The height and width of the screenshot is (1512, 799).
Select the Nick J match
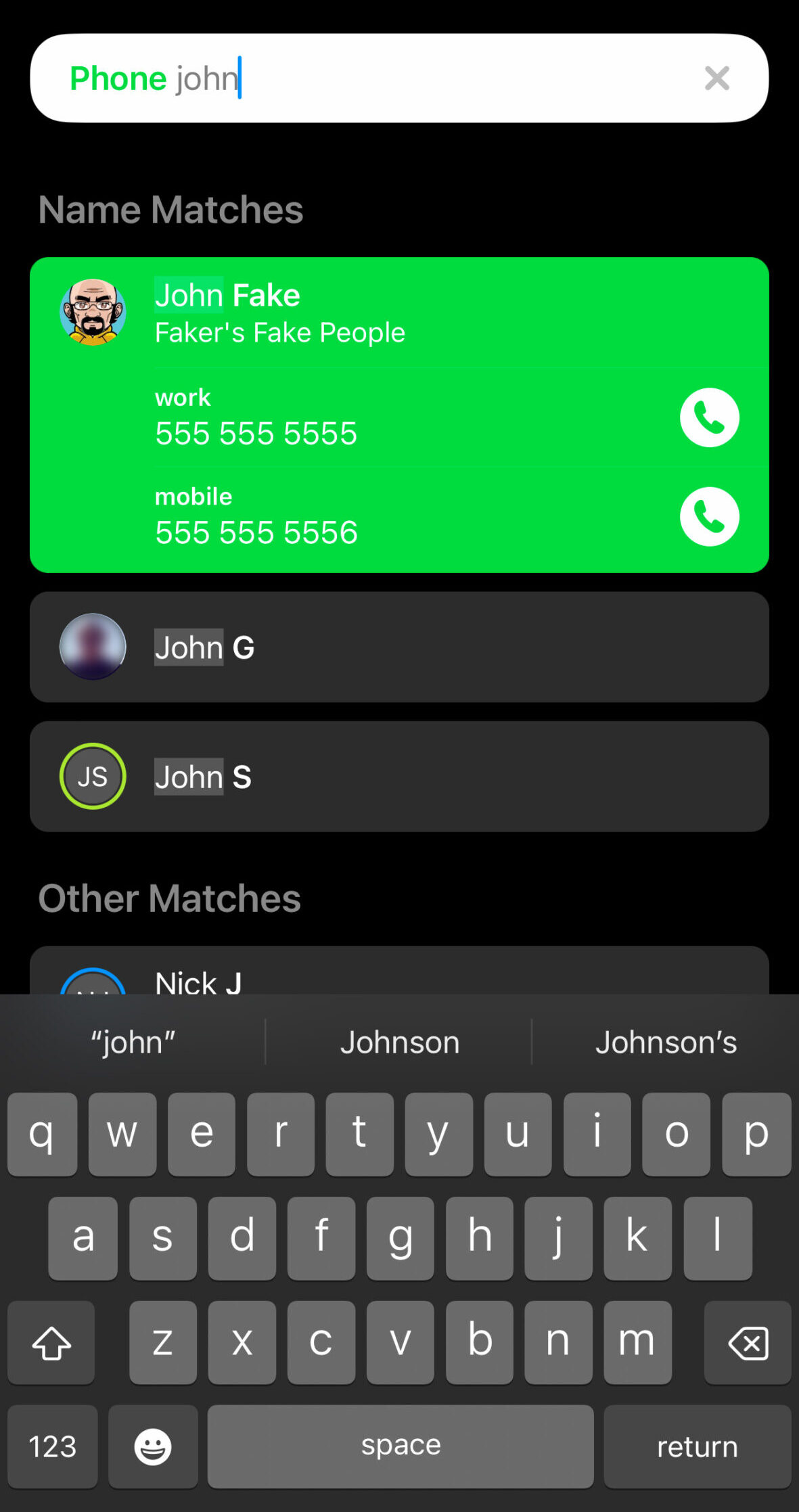pyautogui.click(x=399, y=971)
